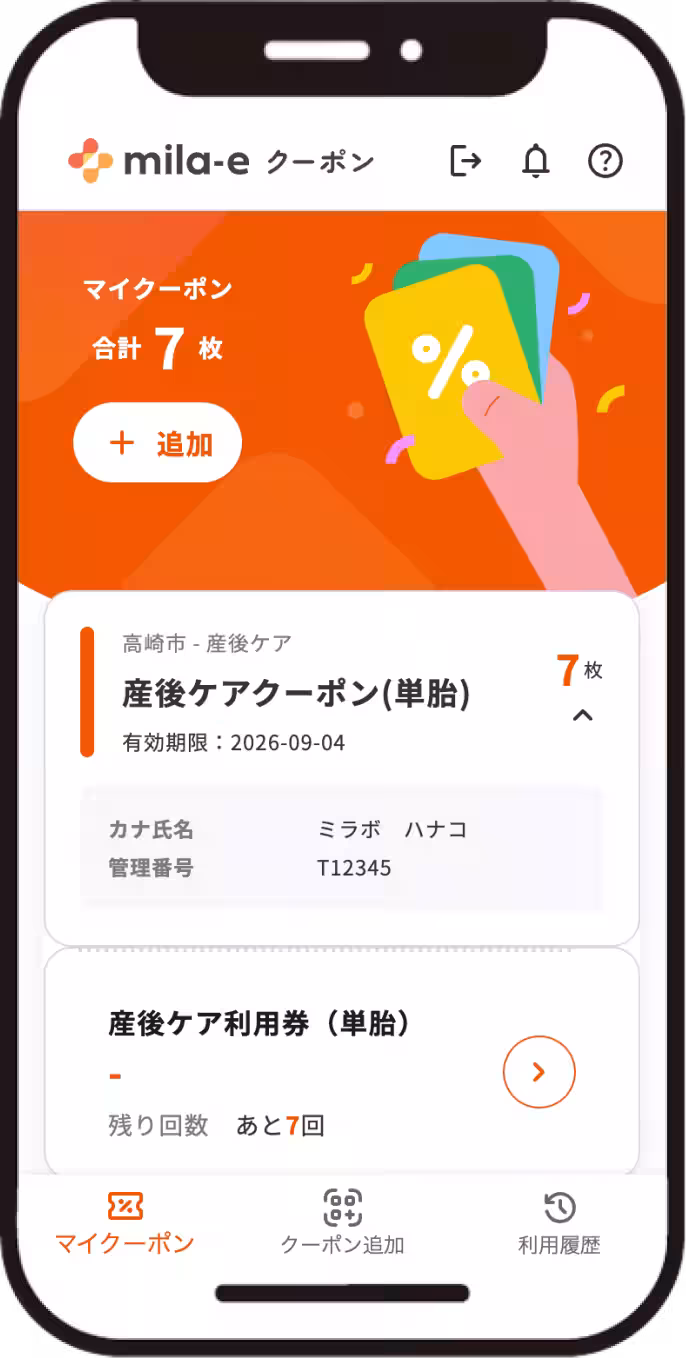Collapse the 産後ケアクーポン(単胎) details
686x1358 pixels.
pos(582,715)
